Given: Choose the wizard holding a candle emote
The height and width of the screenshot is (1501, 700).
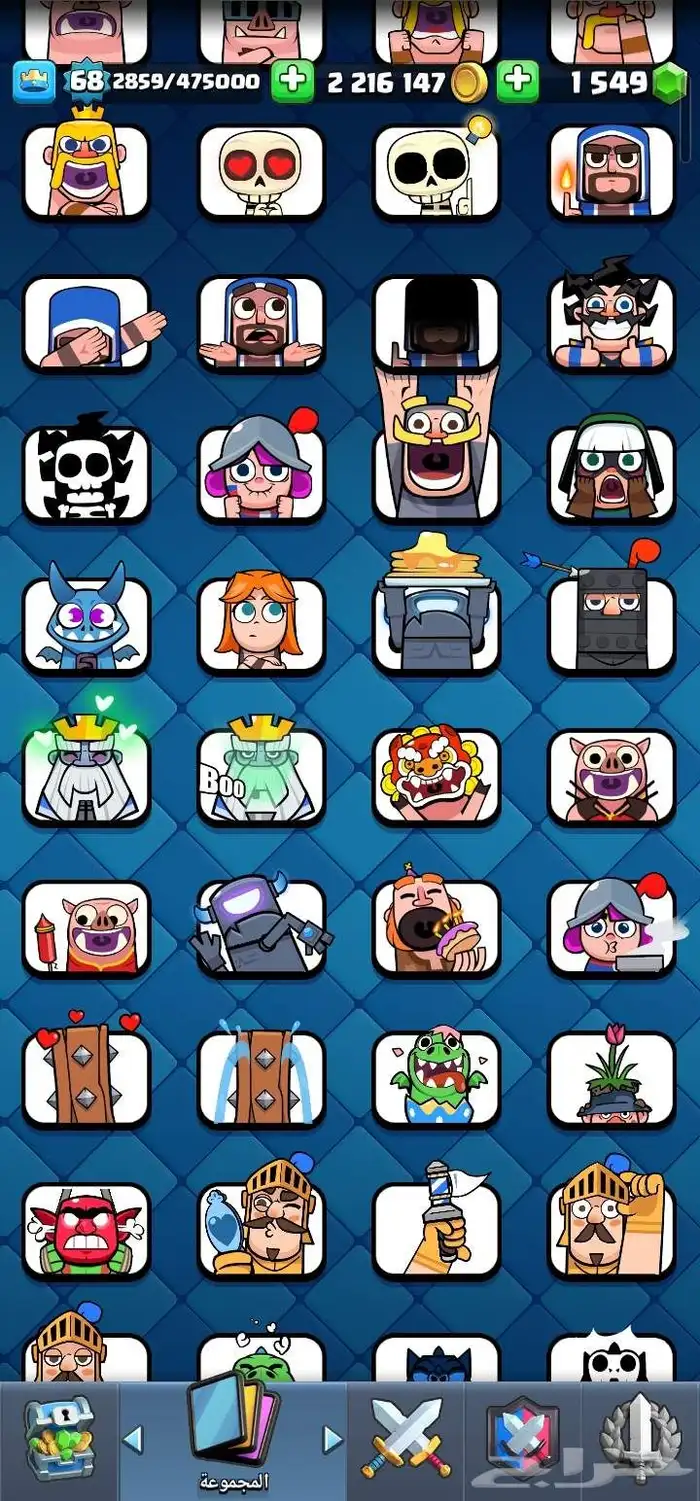Looking at the screenshot, I should coord(611,171).
